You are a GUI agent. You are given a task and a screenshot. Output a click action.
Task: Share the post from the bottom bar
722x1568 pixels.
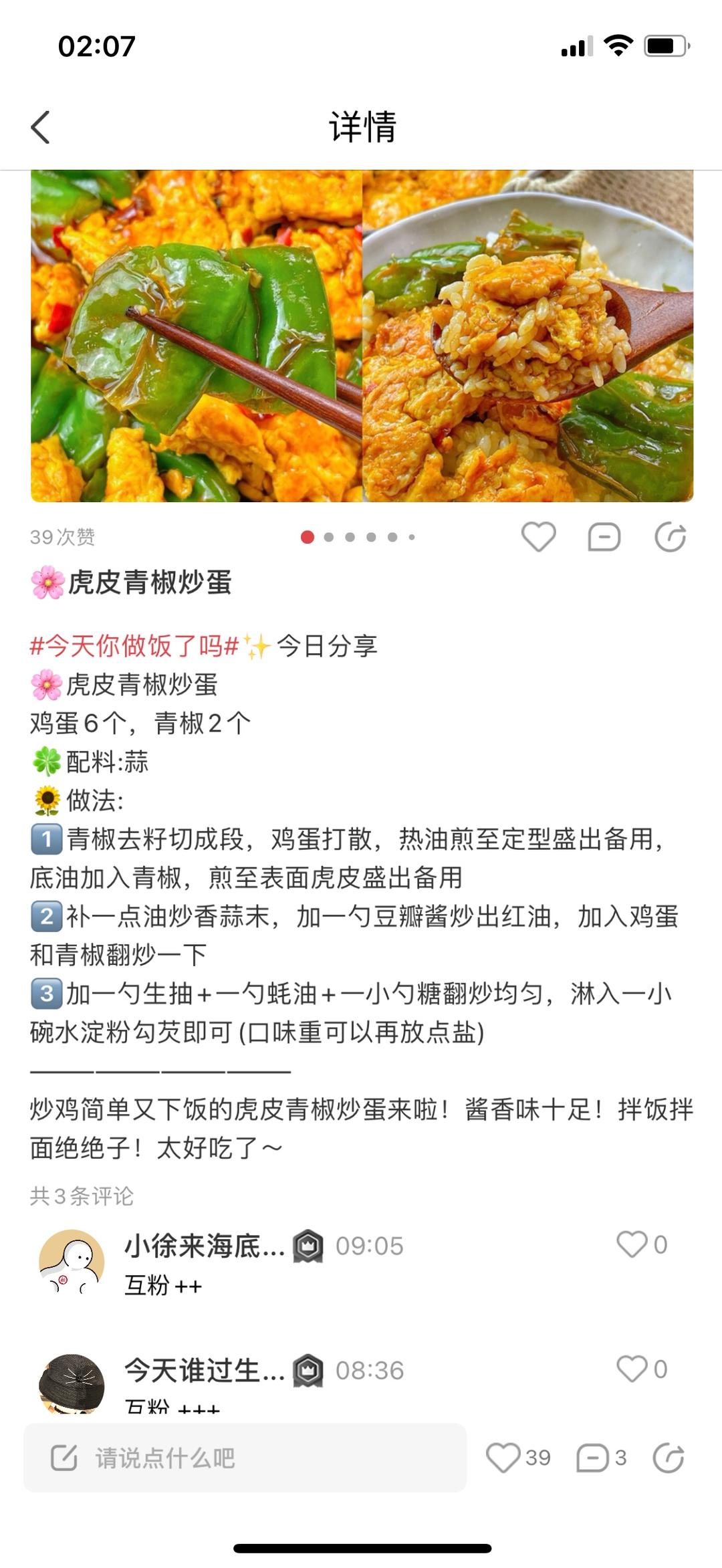point(669,1458)
